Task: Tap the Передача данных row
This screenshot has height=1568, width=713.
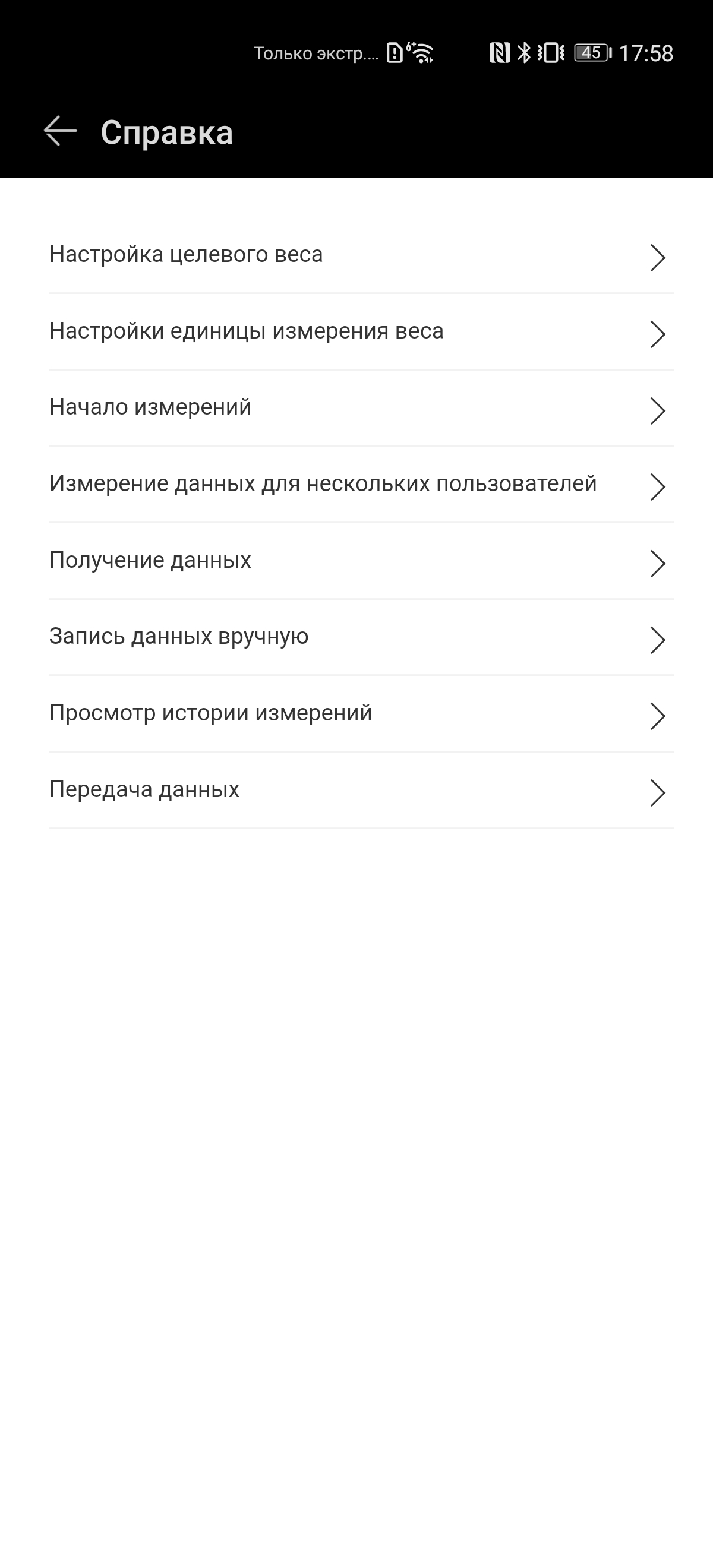Action: [x=361, y=791]
